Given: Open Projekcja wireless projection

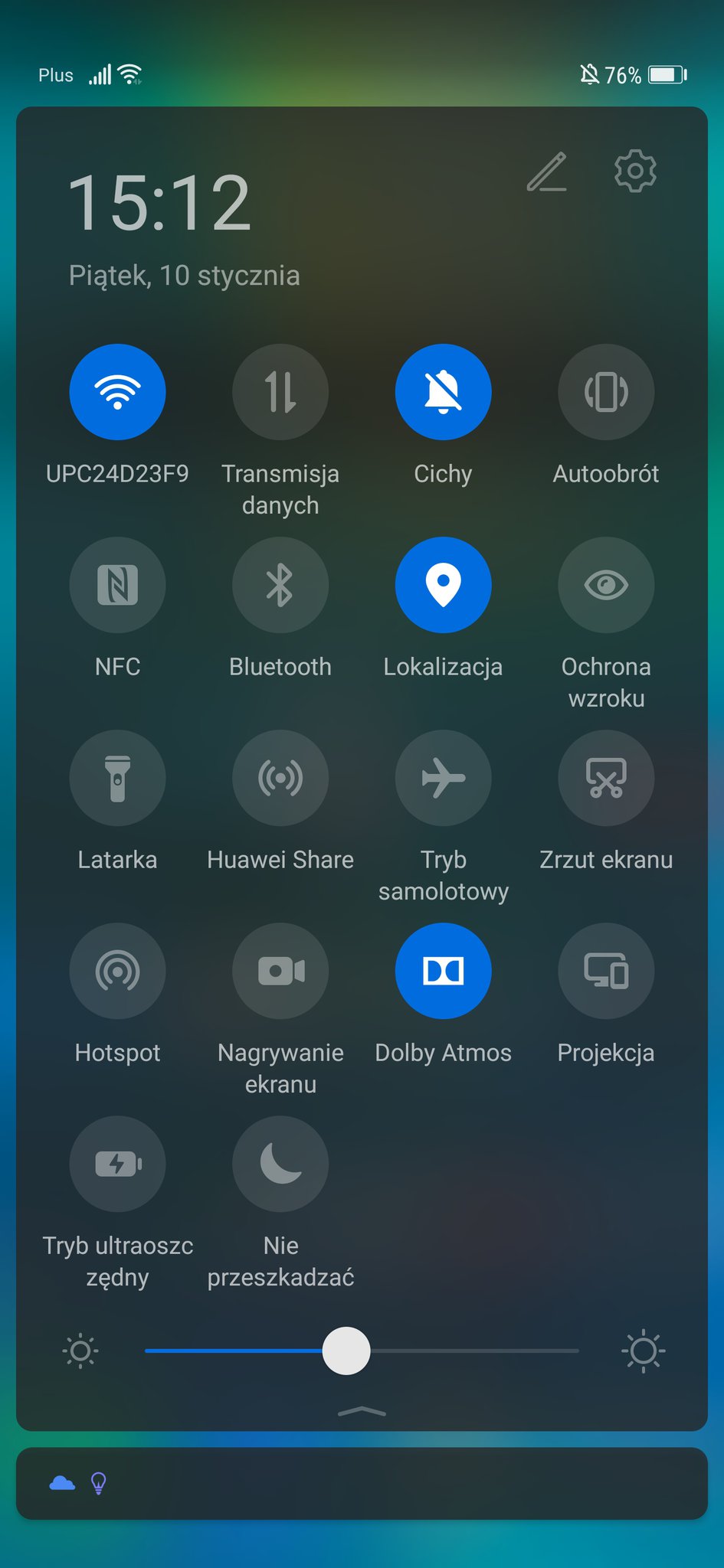Looking at the screenshot, I should point(606,971).
